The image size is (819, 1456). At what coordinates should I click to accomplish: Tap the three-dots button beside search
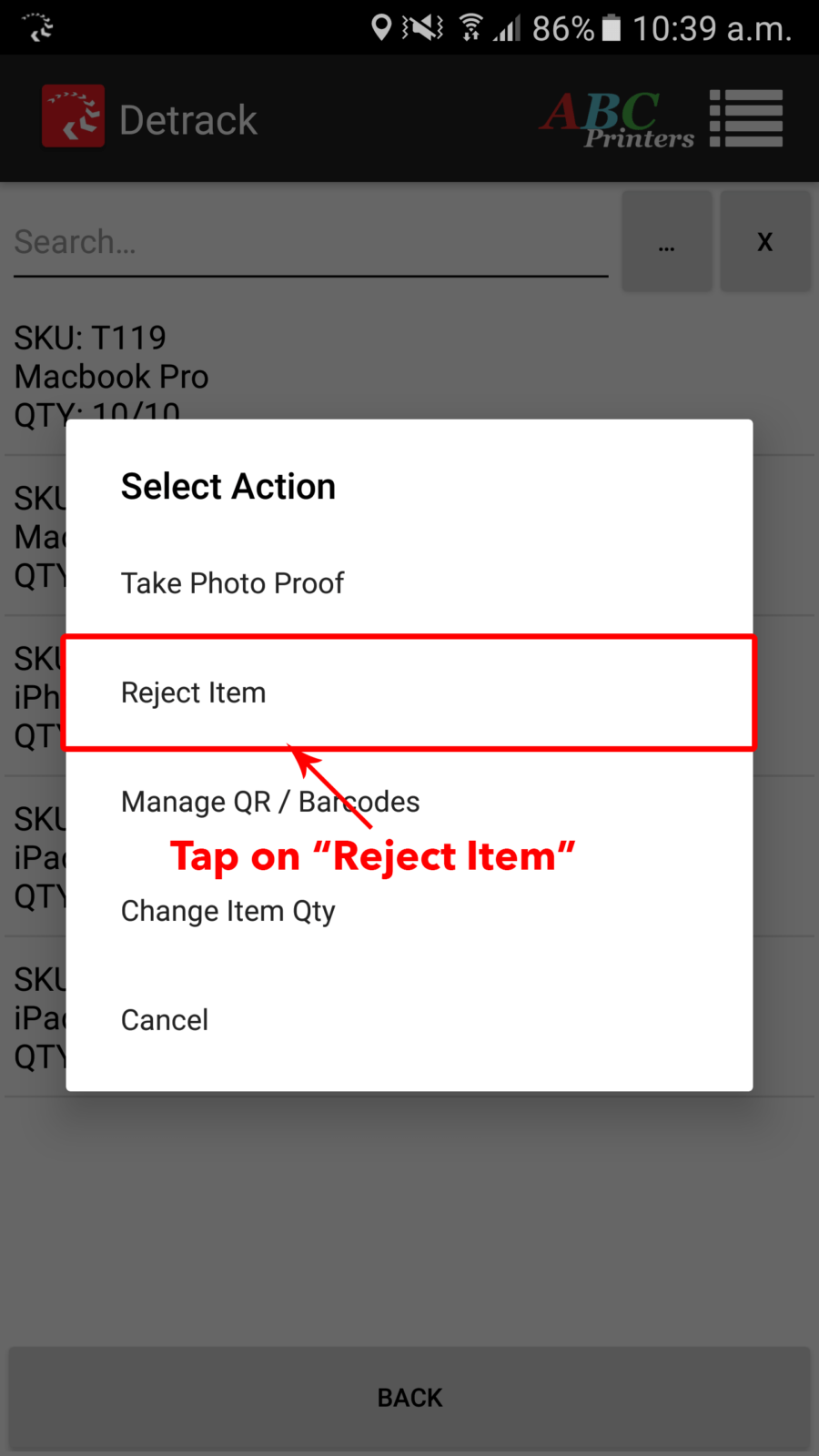point(667,242)
